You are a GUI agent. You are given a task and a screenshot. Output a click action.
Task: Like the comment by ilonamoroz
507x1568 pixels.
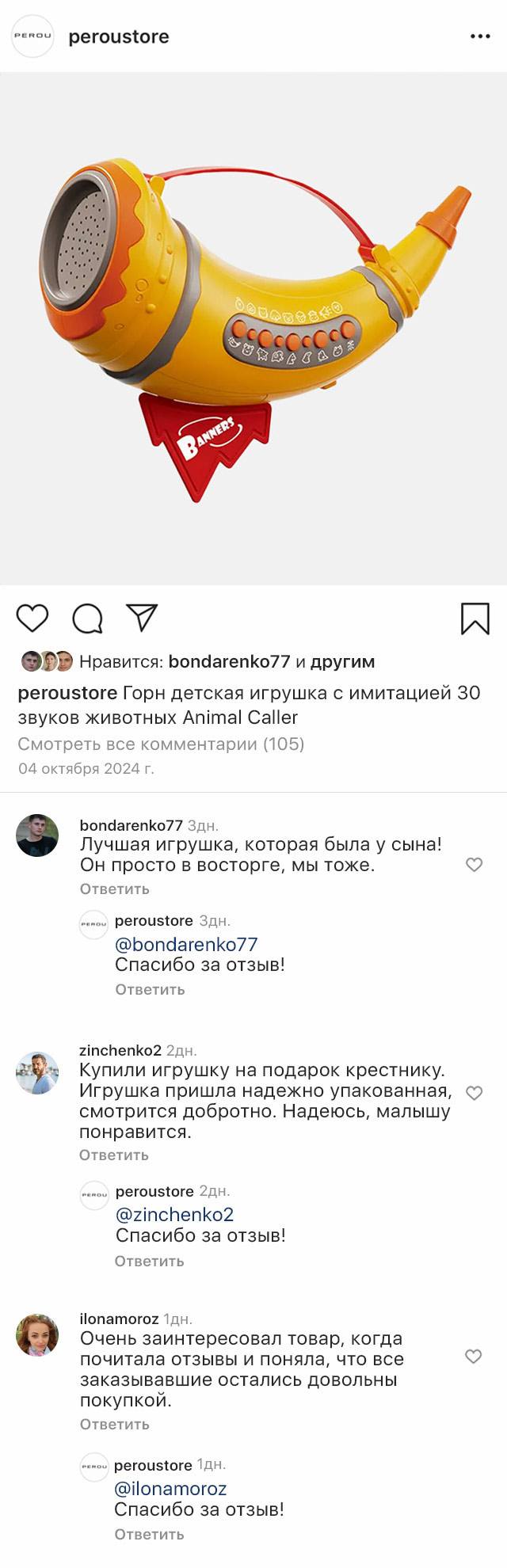(x=473, y=1357)
